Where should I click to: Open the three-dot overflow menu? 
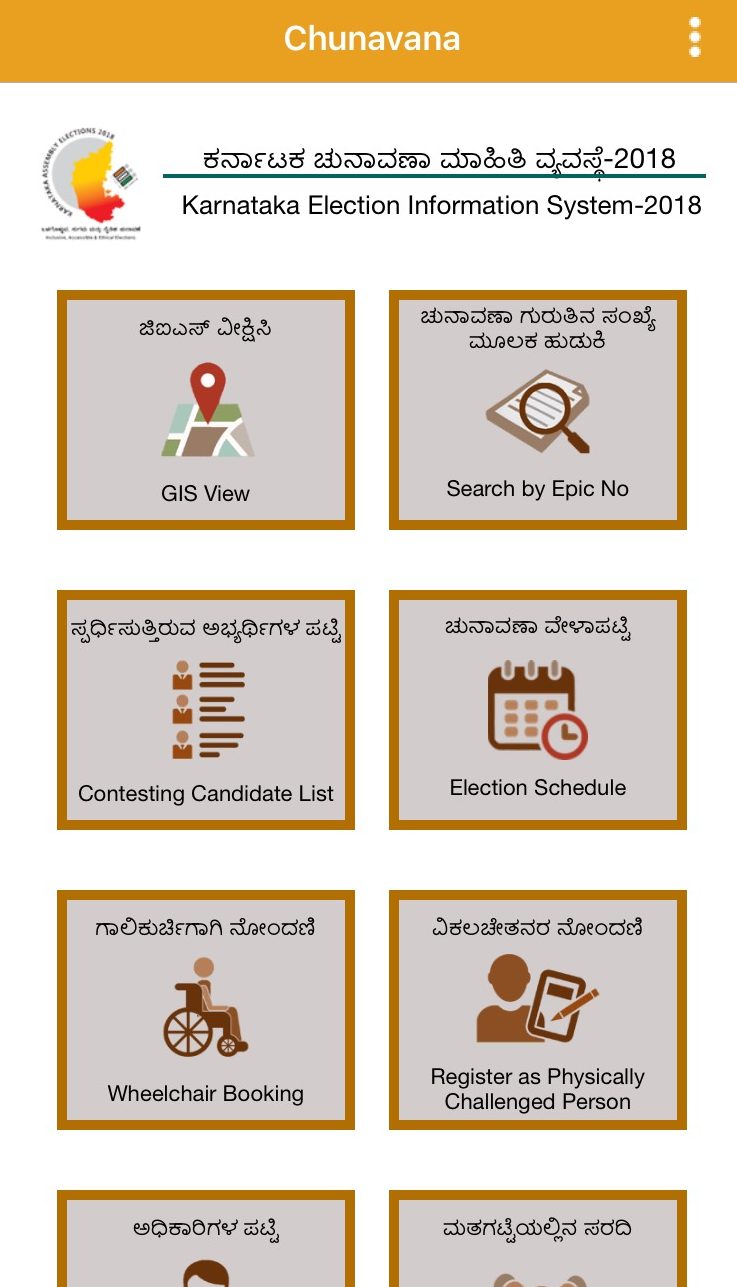click(x=695, y=38)
